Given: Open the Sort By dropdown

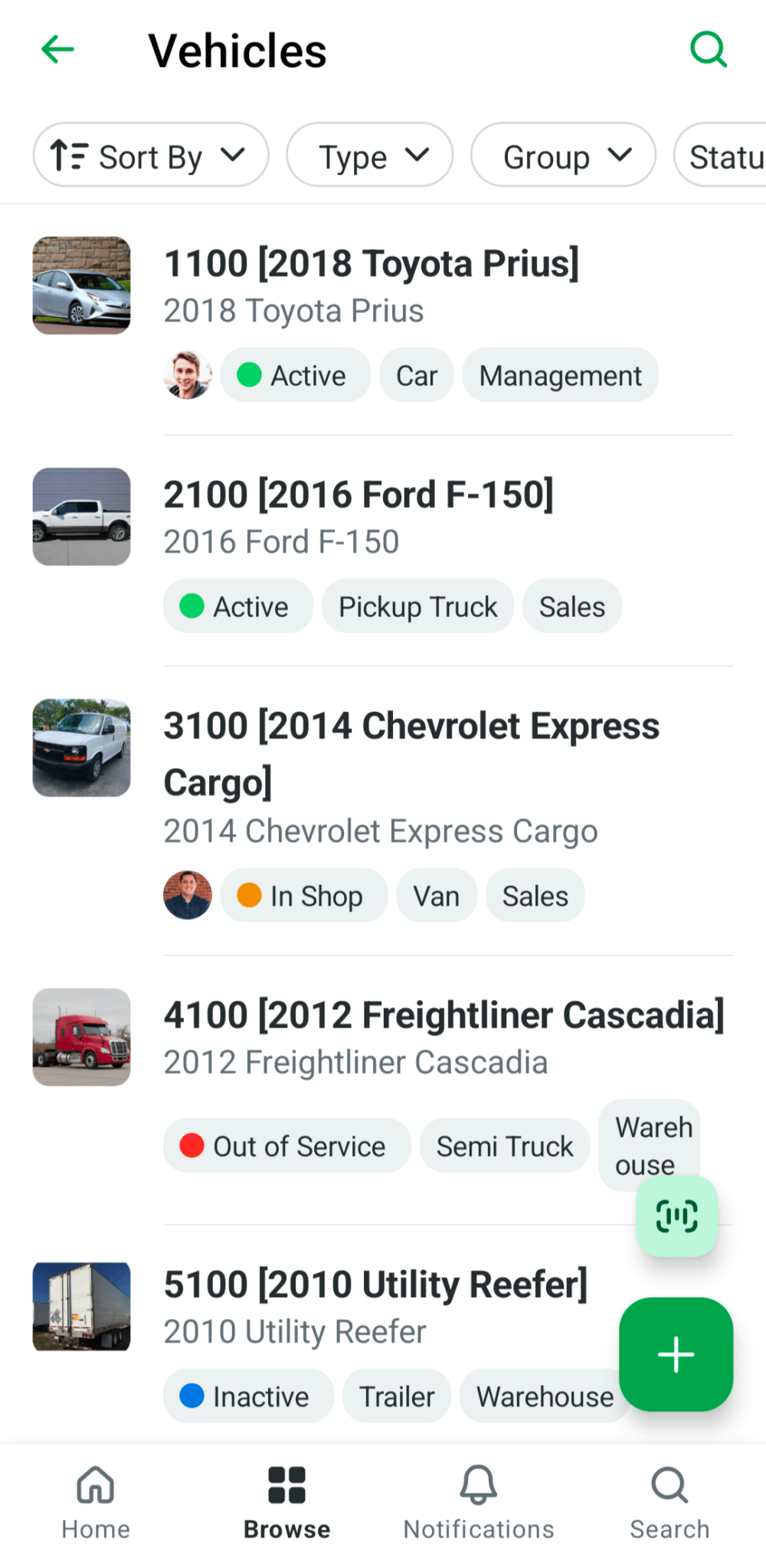Looking at the screenshot, I should coord(151,154).
